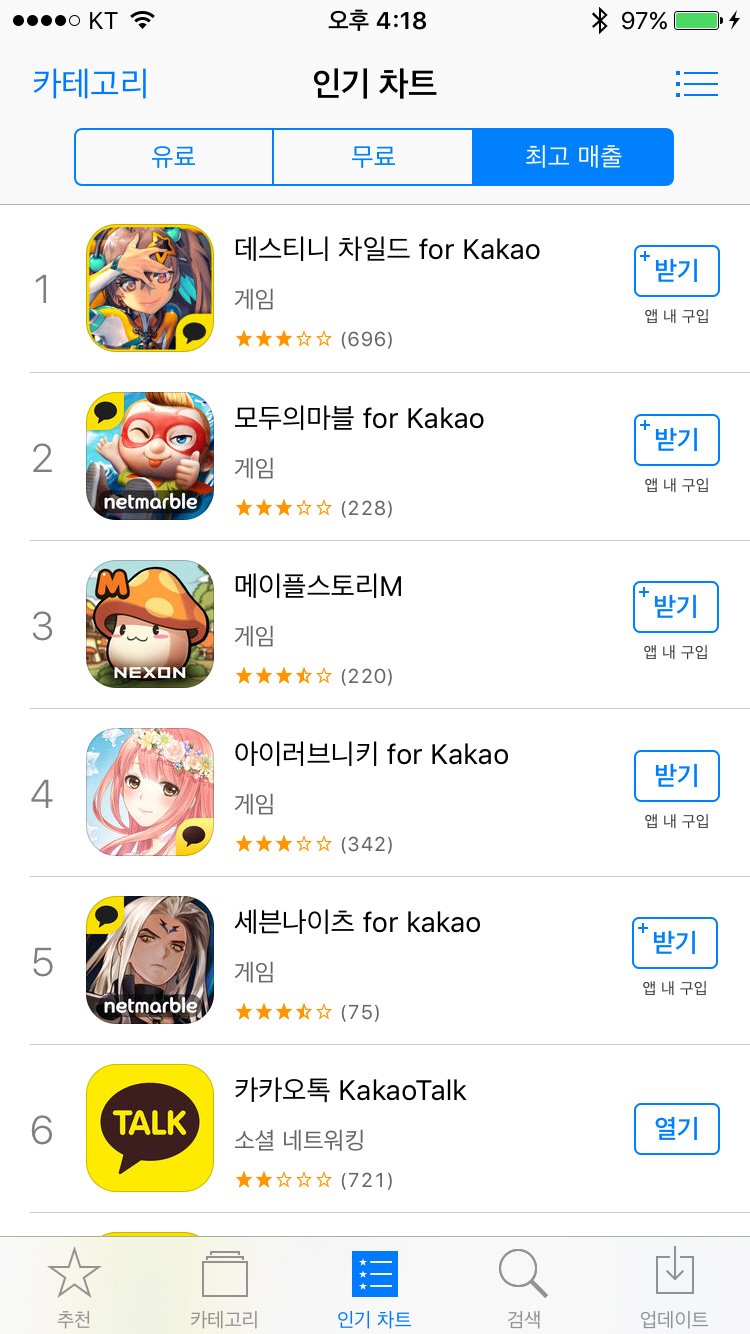Get 세븐나이츠 for kakao with 받기
This screenshot has width=750, height=1334.
point(675,943)
